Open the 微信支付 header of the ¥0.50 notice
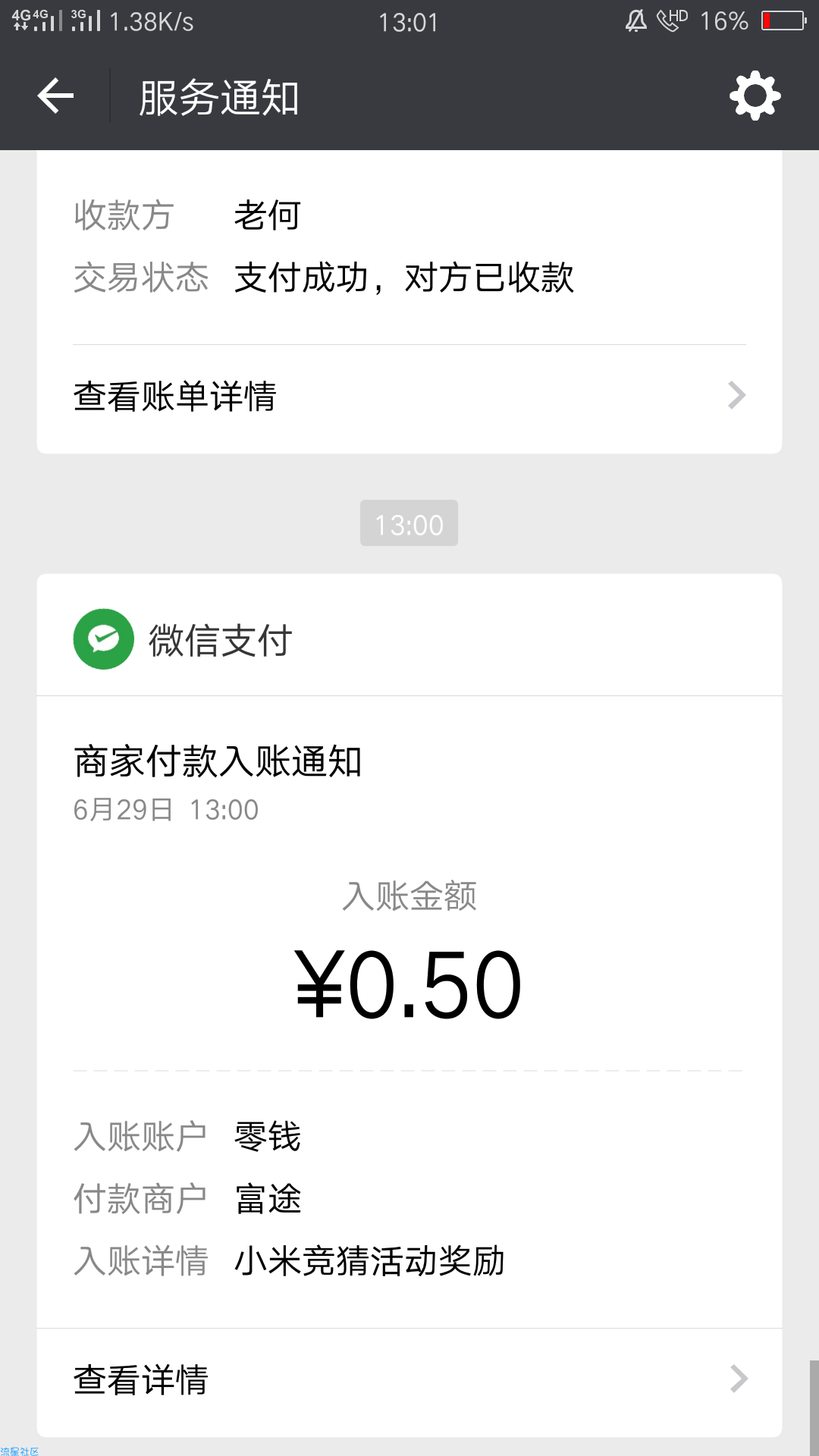This screenshot has width=819, height=1456. pyautogui.click(x=409, y=639)
